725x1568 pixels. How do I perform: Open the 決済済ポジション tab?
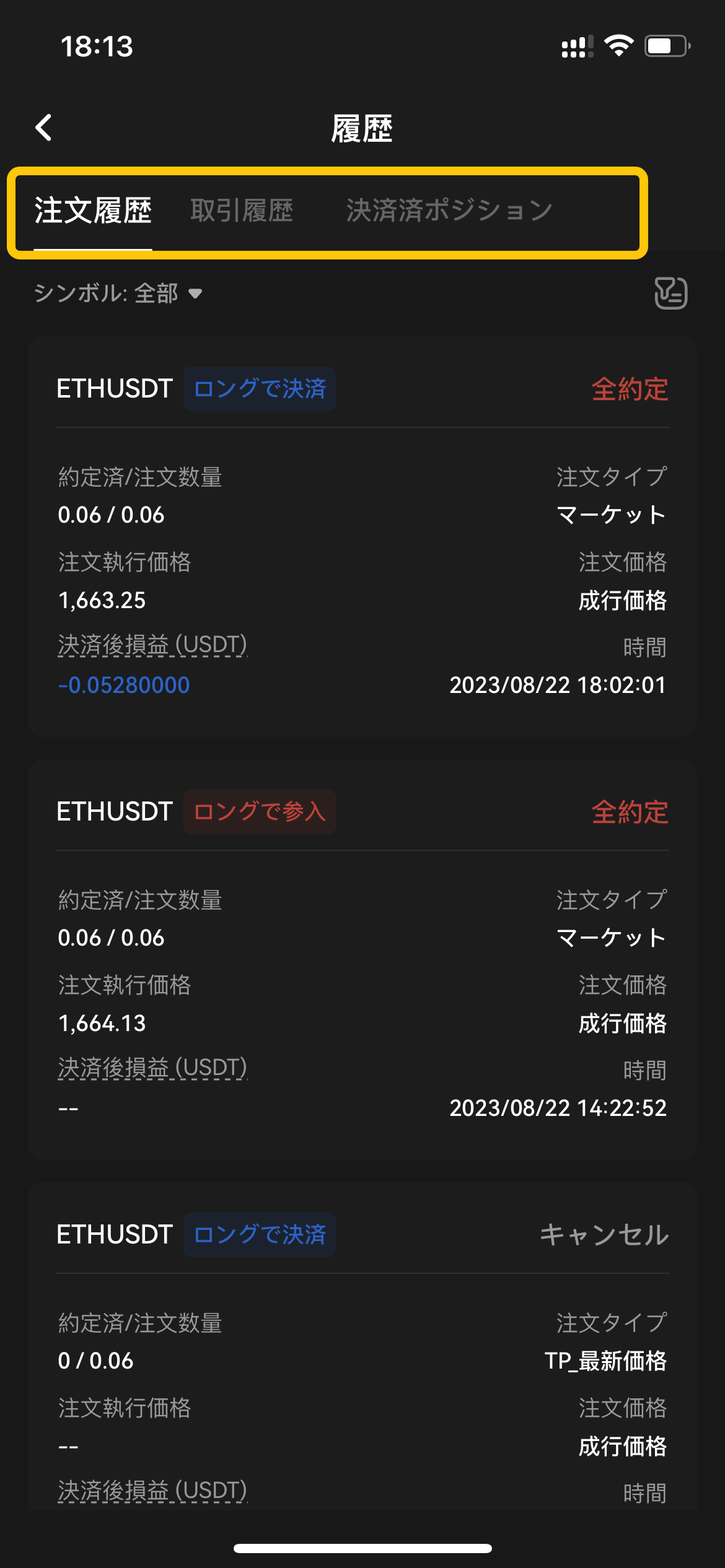click(449, 211)
